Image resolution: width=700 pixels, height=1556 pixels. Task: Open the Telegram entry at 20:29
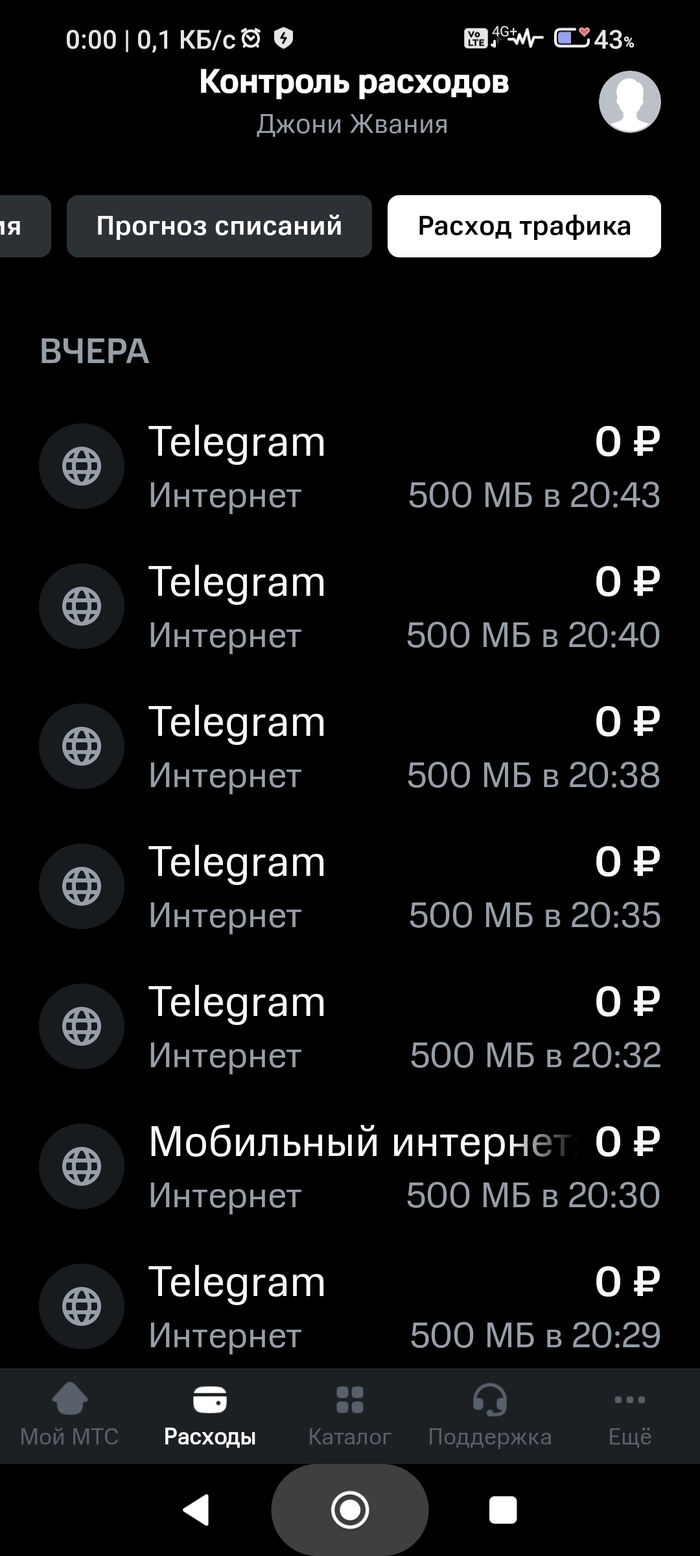pyautogui.click(x=350, y=1307)
